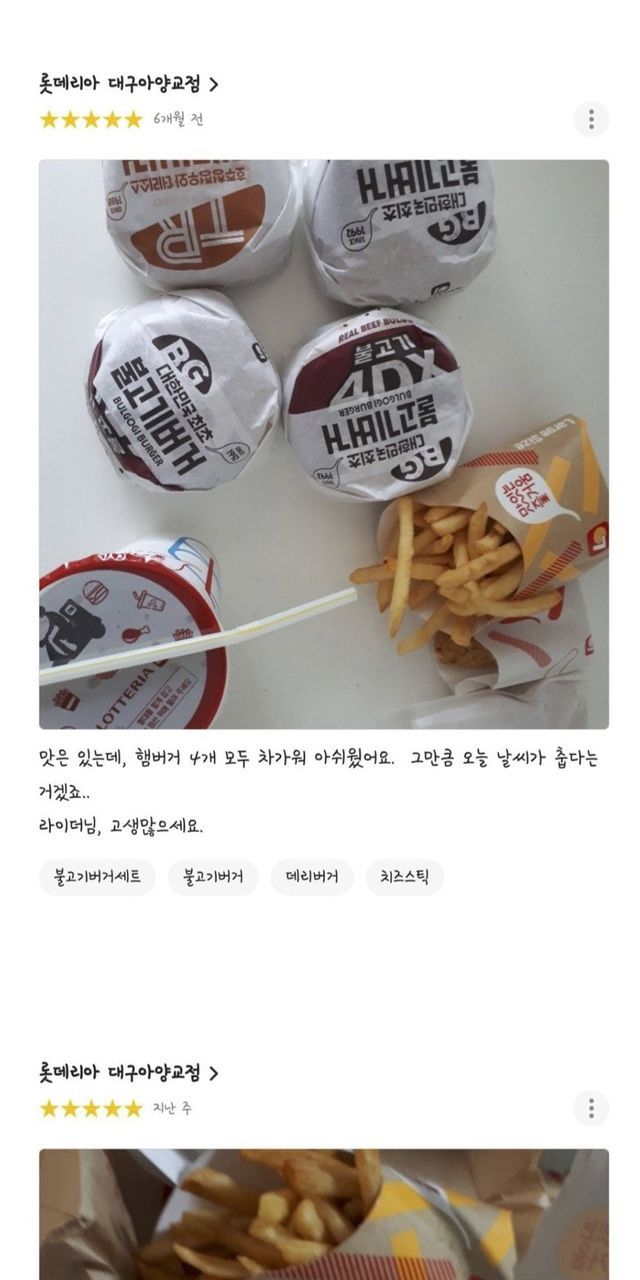Viewport: 640px width, 1280px height.
Task: Open overflow menu of the 지난 주 review
Action: tap(591, 1108)
